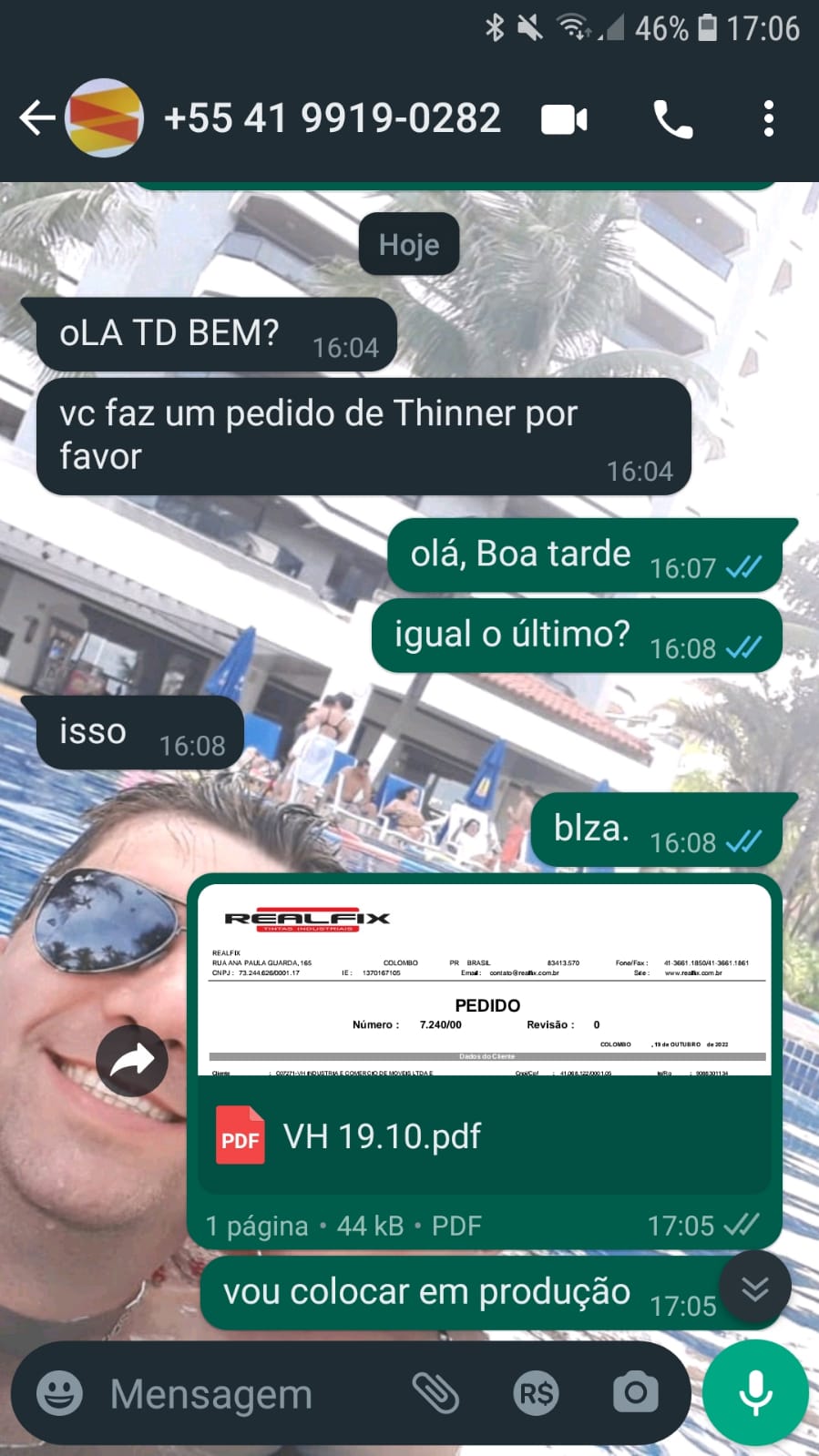Go back to the chat list
This screenshot has height=1456, width=819.
click(36, 118)
